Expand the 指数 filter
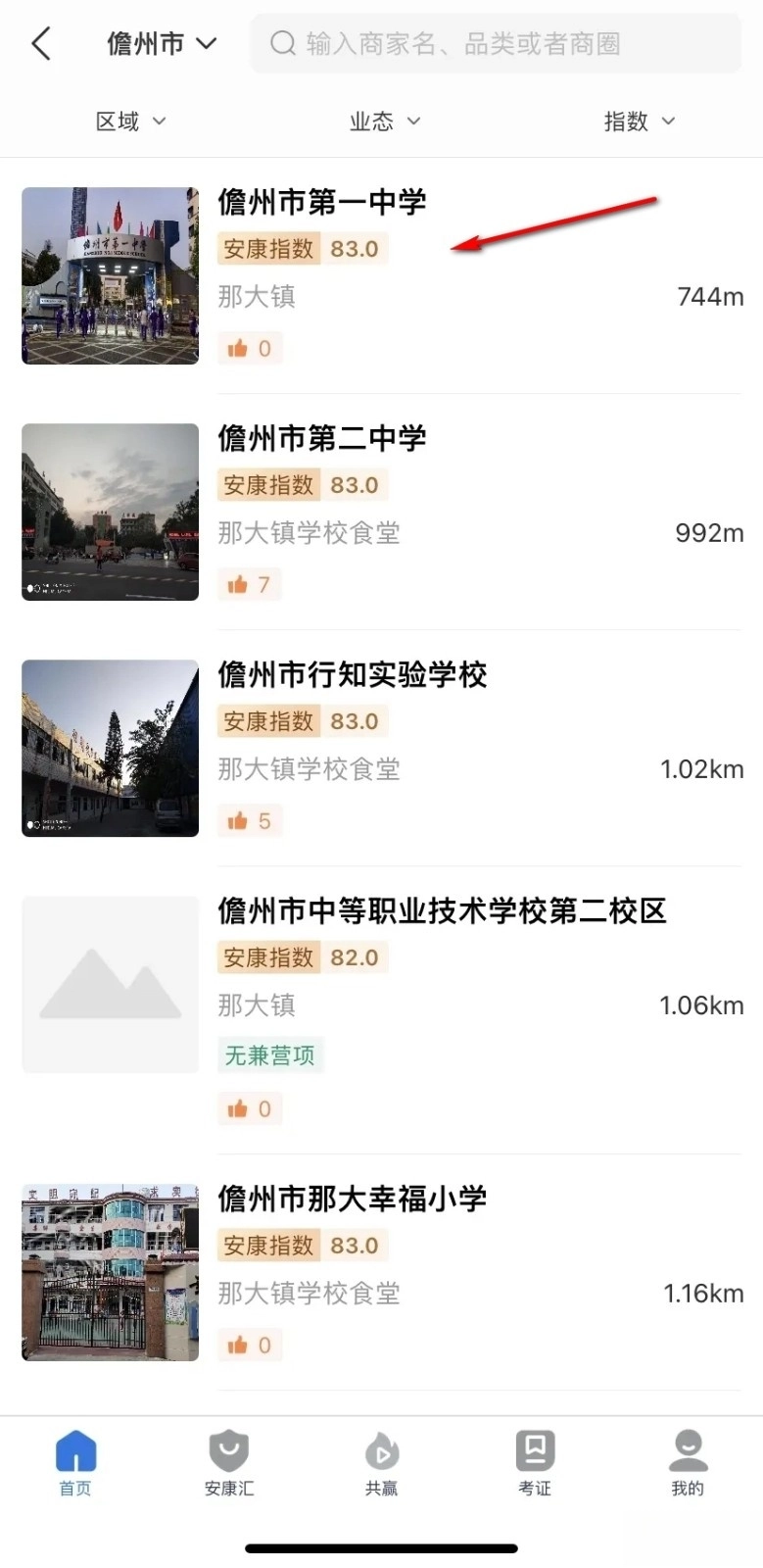This screenshot has height=1568, width=763. pyautogui.click(x=639, y=122)
